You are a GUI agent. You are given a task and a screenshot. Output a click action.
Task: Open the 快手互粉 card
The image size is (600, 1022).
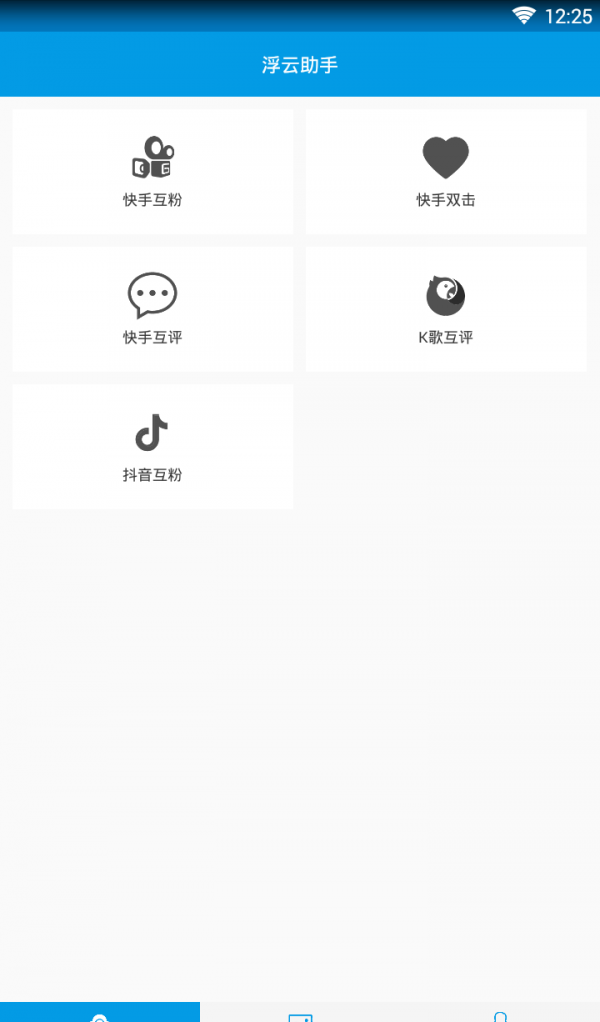(x=153, y=172)
